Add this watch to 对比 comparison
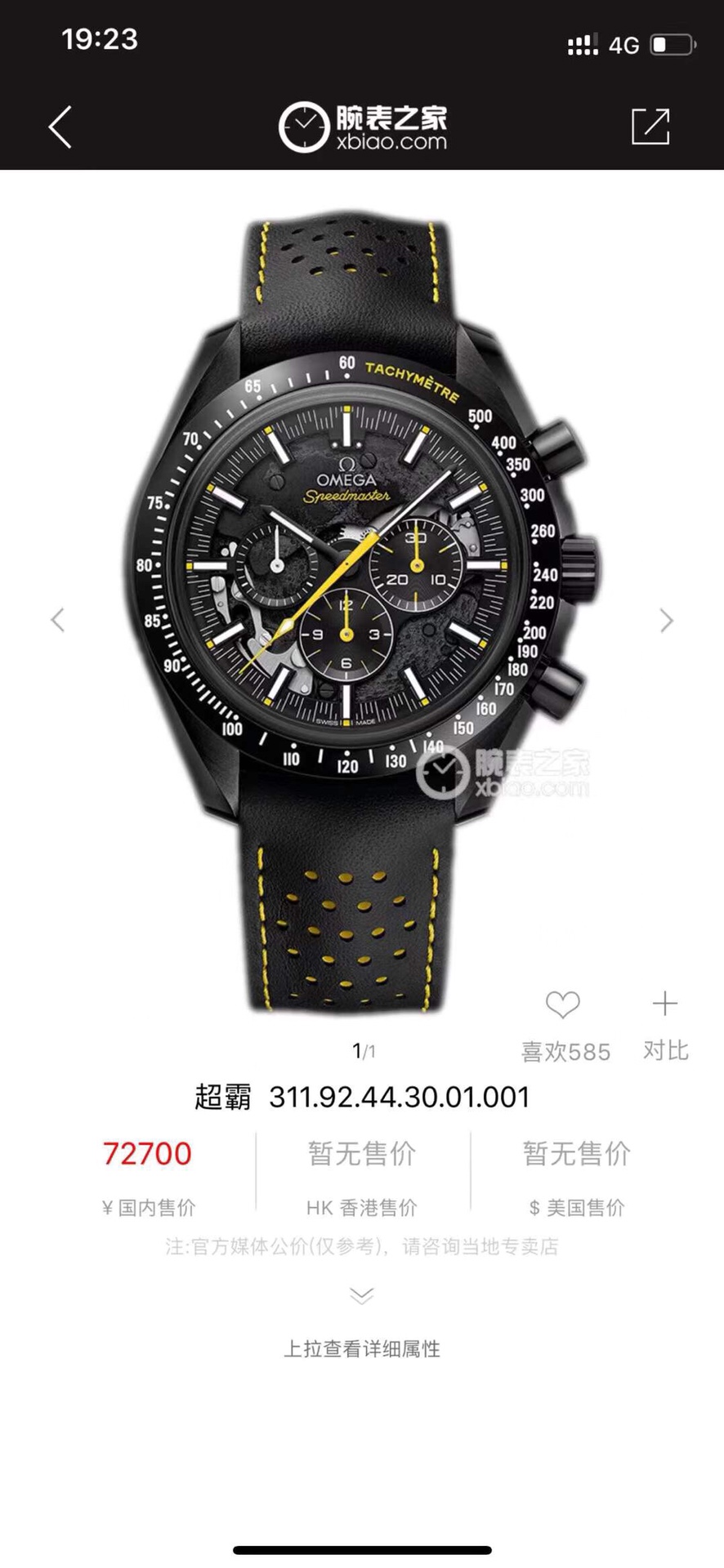Viewport: 724px width, 1568px height. [x=665, y=1004]
